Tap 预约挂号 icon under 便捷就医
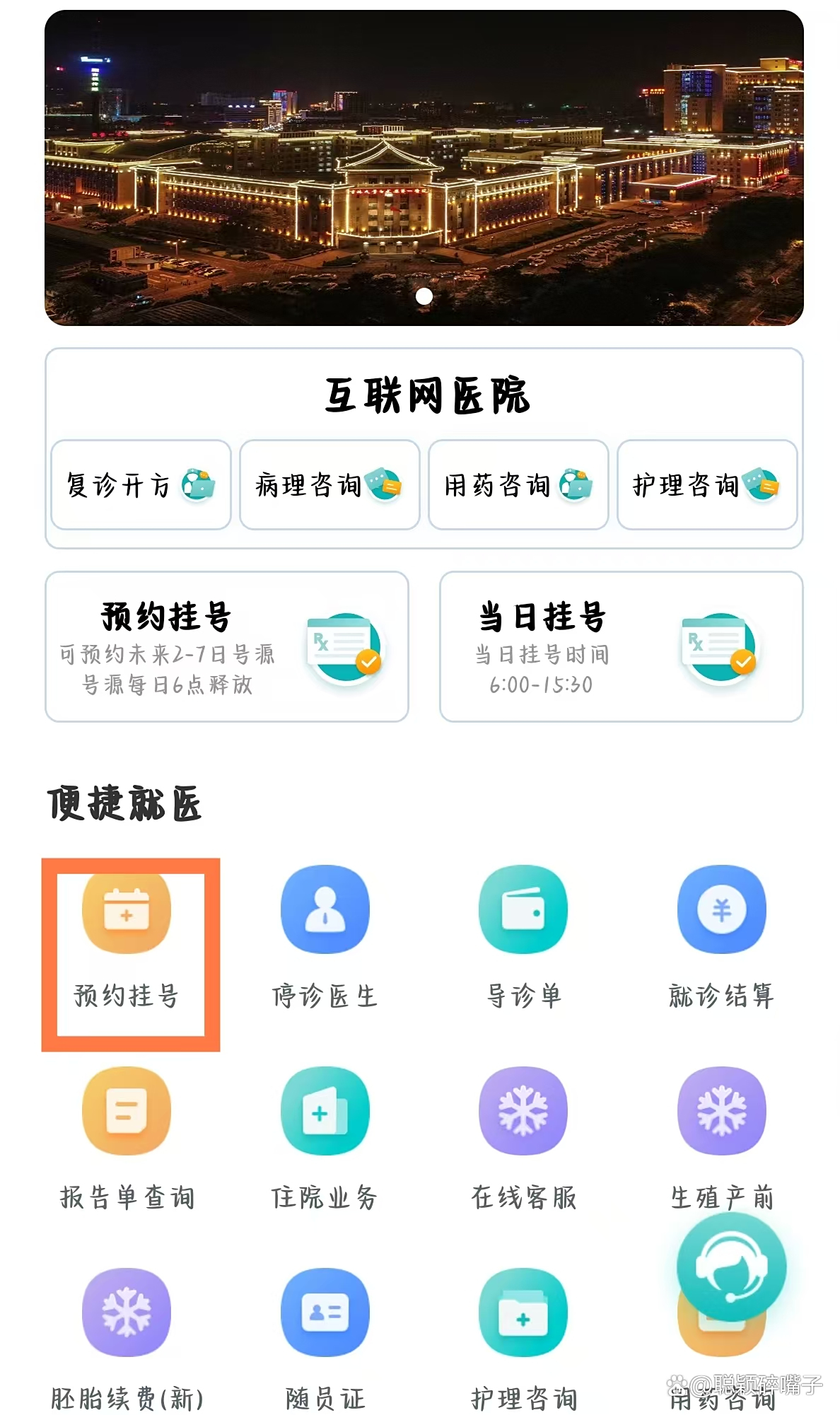Image resolution: width=840 pixels, height=1415 pixels. 127,909
